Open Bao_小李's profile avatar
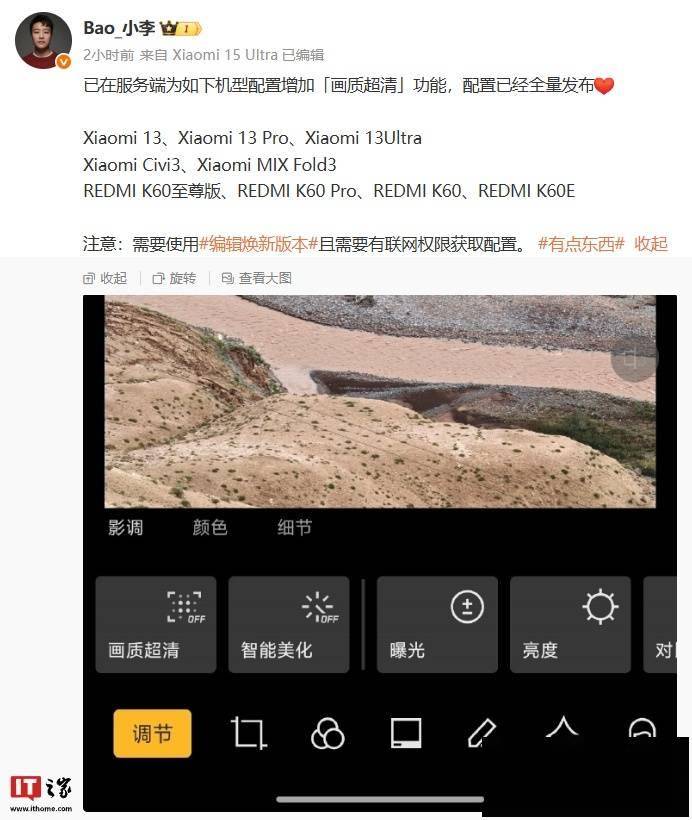This screenshot has width=692, height=820. click(43, 41)
